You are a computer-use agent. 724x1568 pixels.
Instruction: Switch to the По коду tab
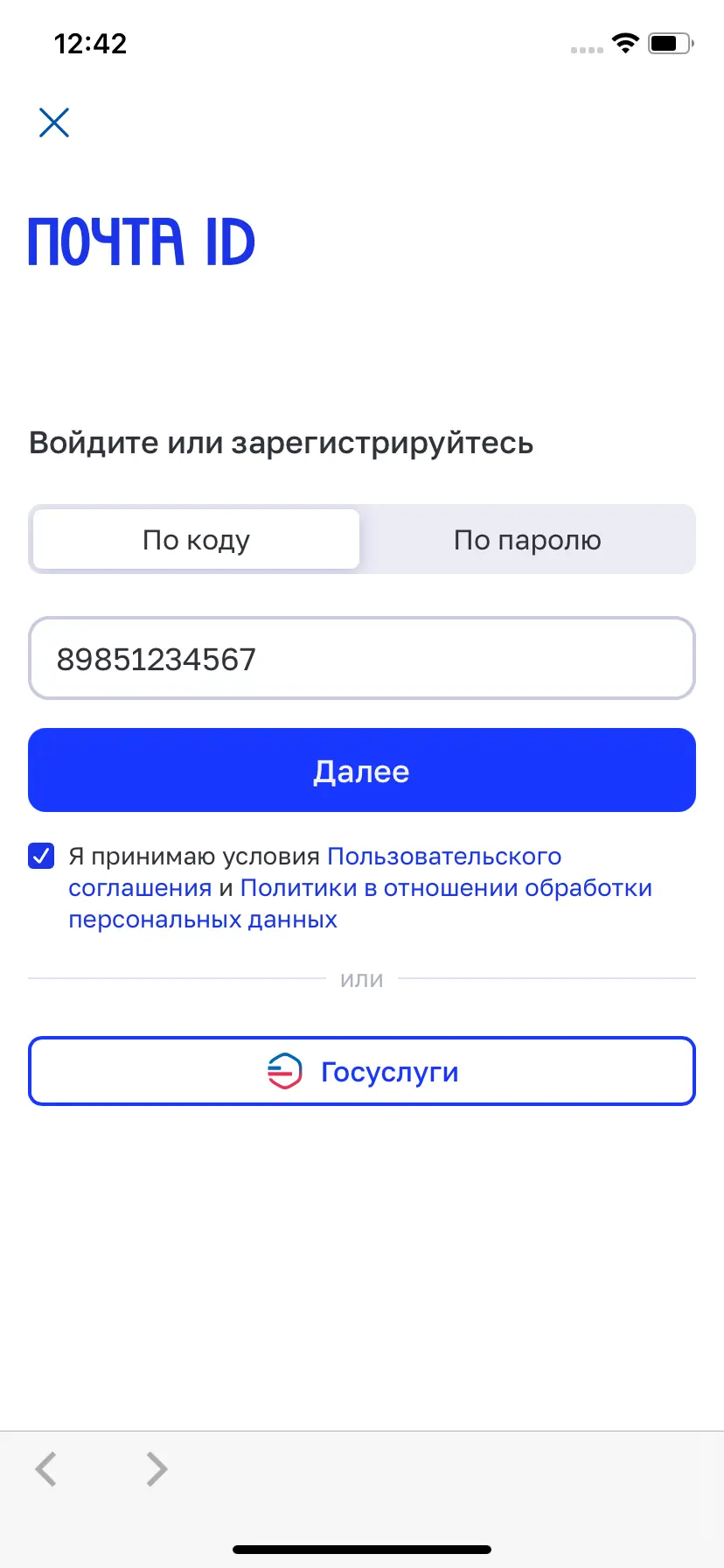point(196,540)
